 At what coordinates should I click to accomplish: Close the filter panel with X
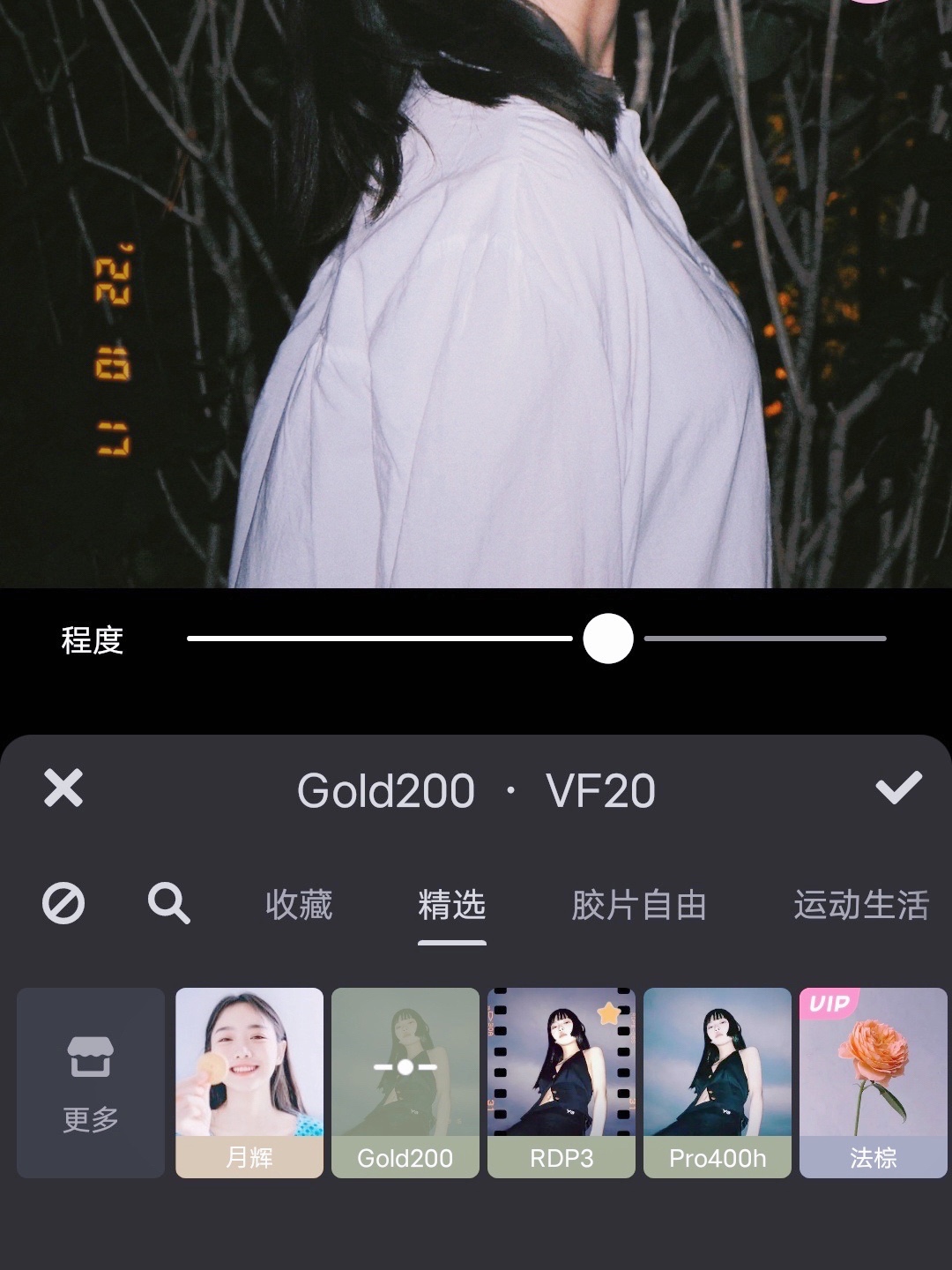(63, 788)
